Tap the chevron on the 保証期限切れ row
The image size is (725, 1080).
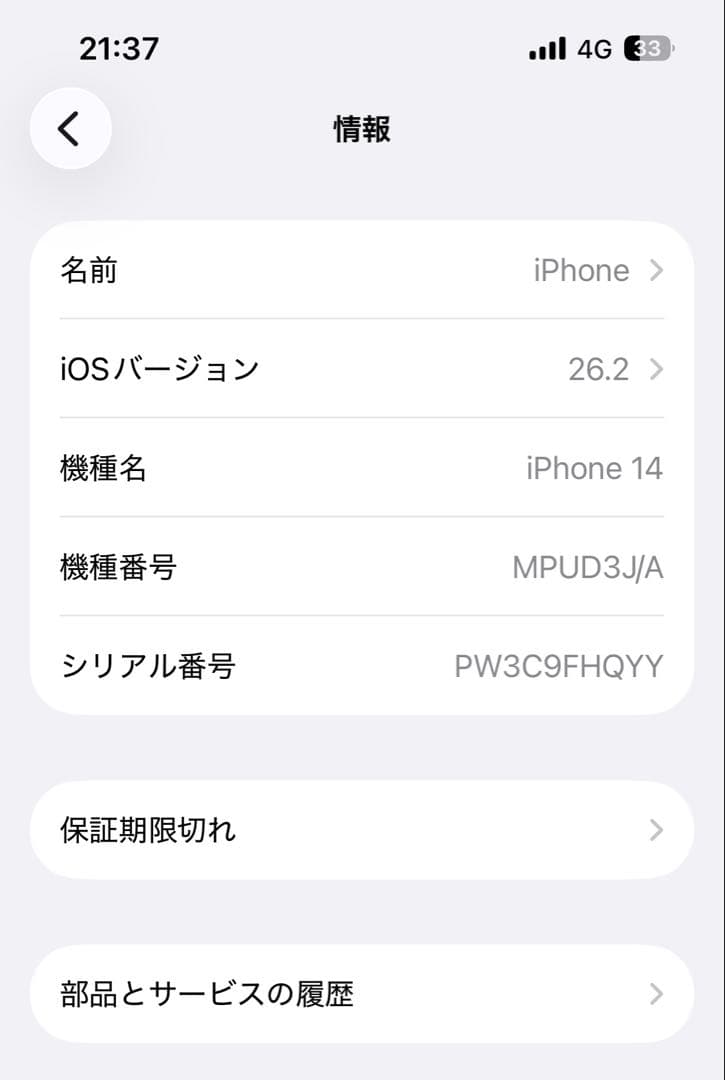pyautogui.click(x=656, y=830)
